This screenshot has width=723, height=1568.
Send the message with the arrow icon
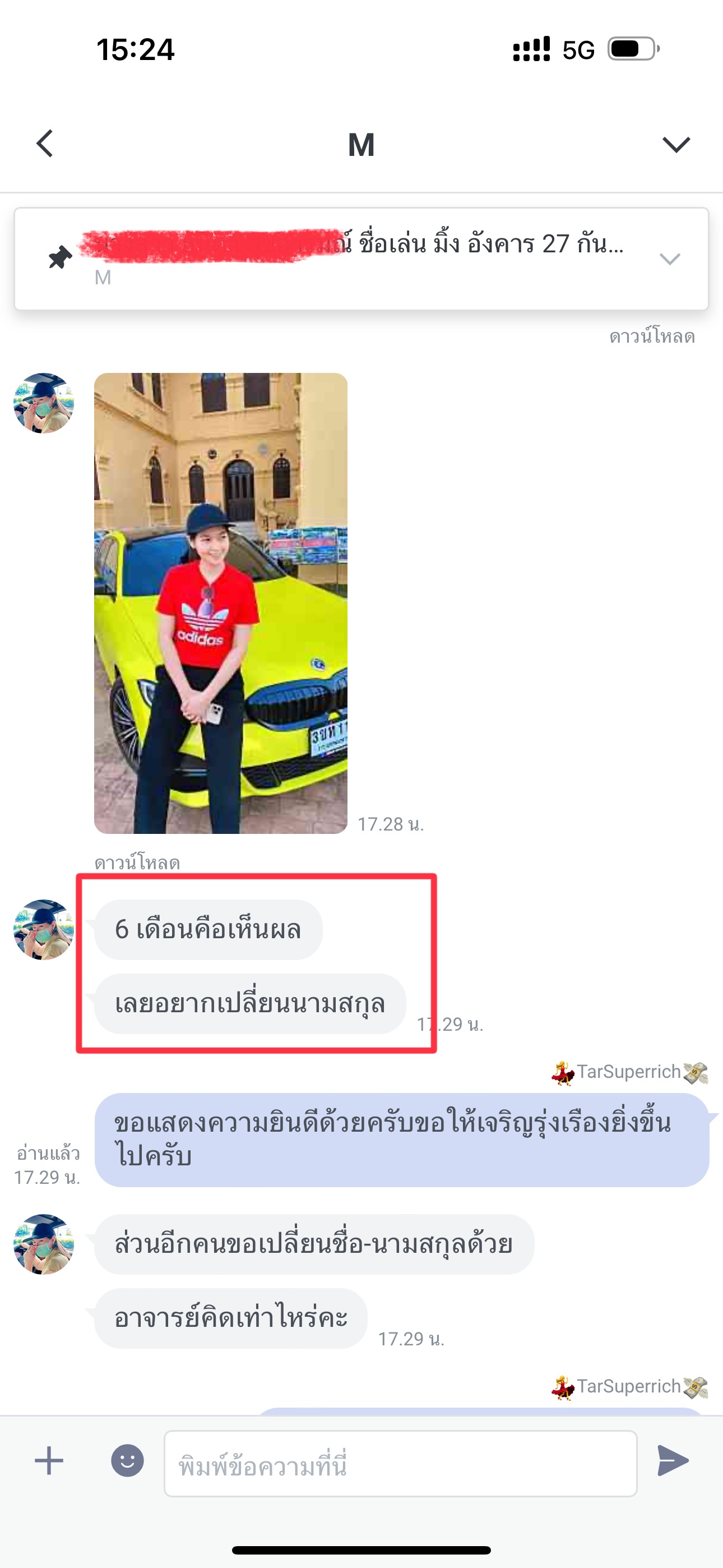(673, 1461)
